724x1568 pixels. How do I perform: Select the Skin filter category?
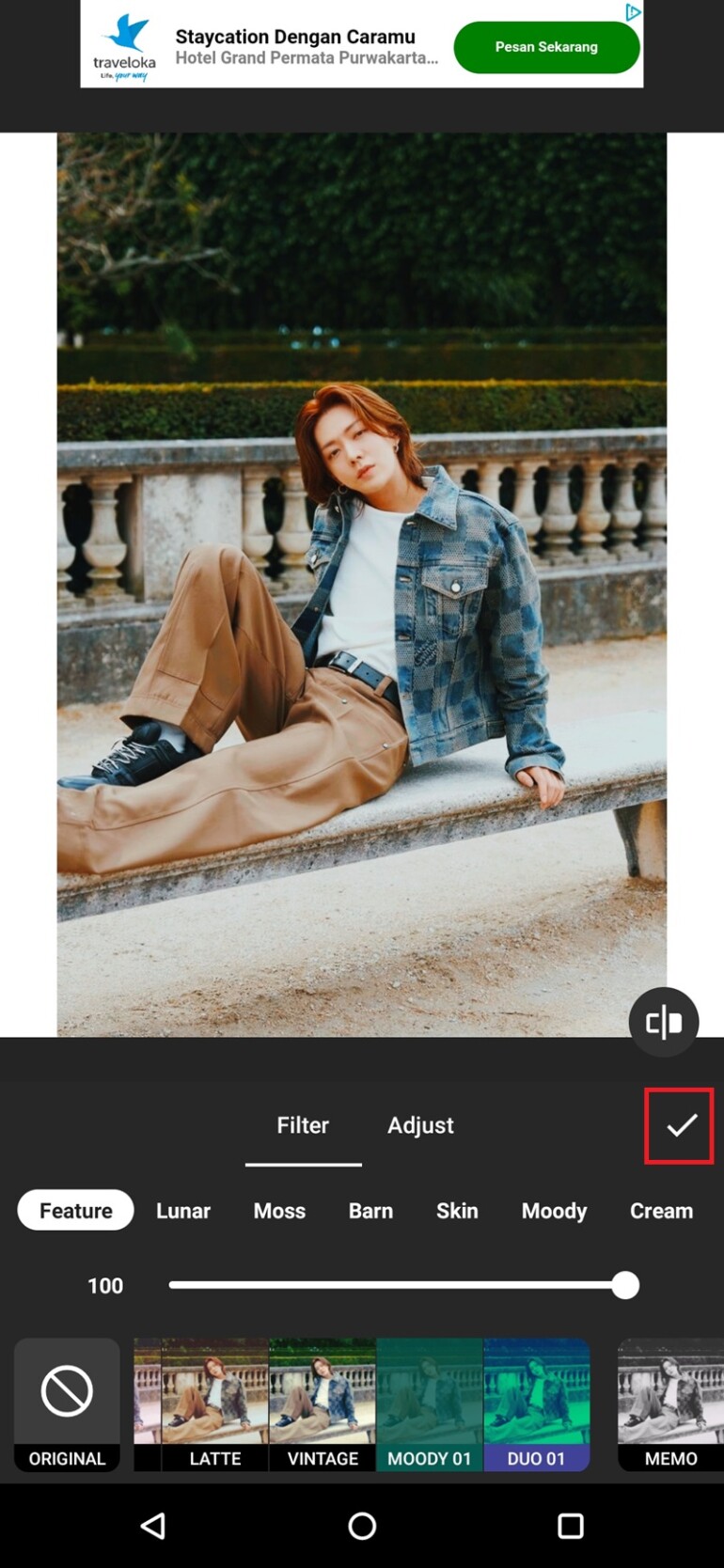[457, 1211]
